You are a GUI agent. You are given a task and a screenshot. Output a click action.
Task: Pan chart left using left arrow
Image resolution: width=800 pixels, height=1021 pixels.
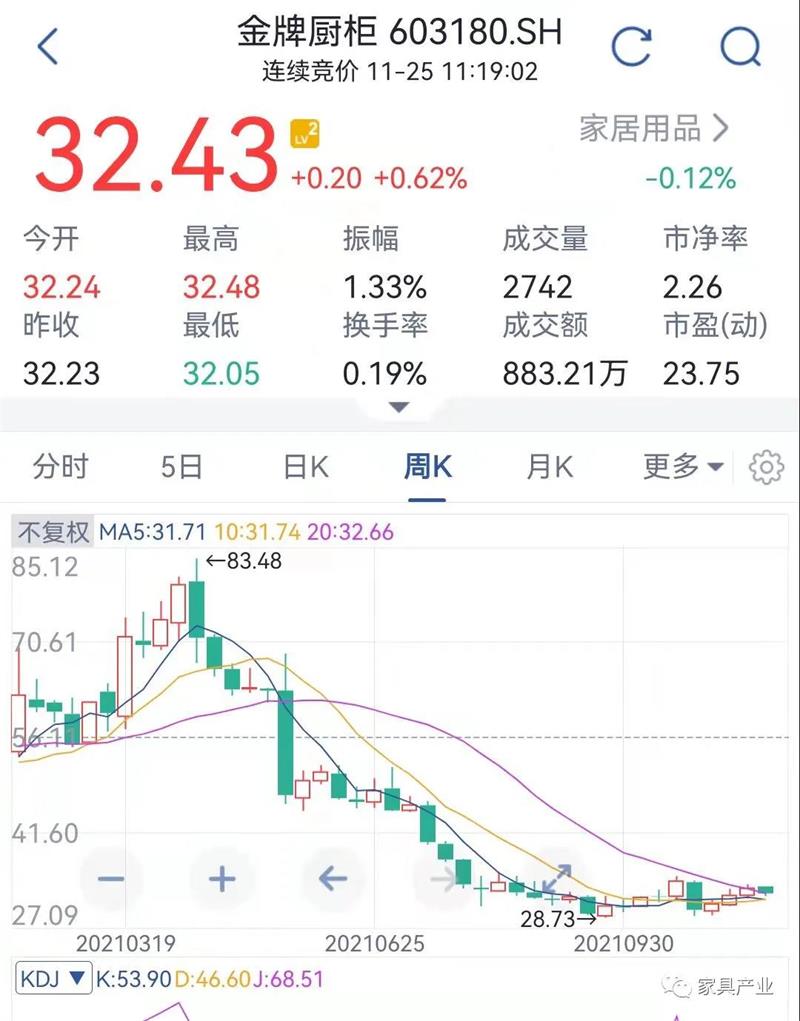pyautogui.click(x=331, y=879)
